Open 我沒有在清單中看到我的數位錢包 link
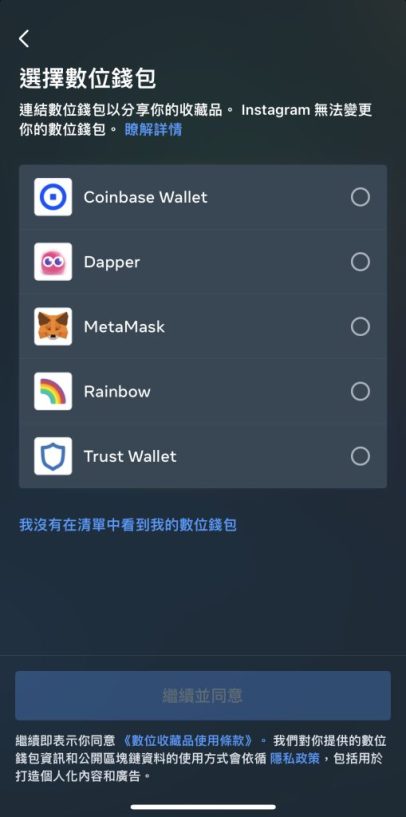Screen dimensions: 406x817 (x=128, y=525)
